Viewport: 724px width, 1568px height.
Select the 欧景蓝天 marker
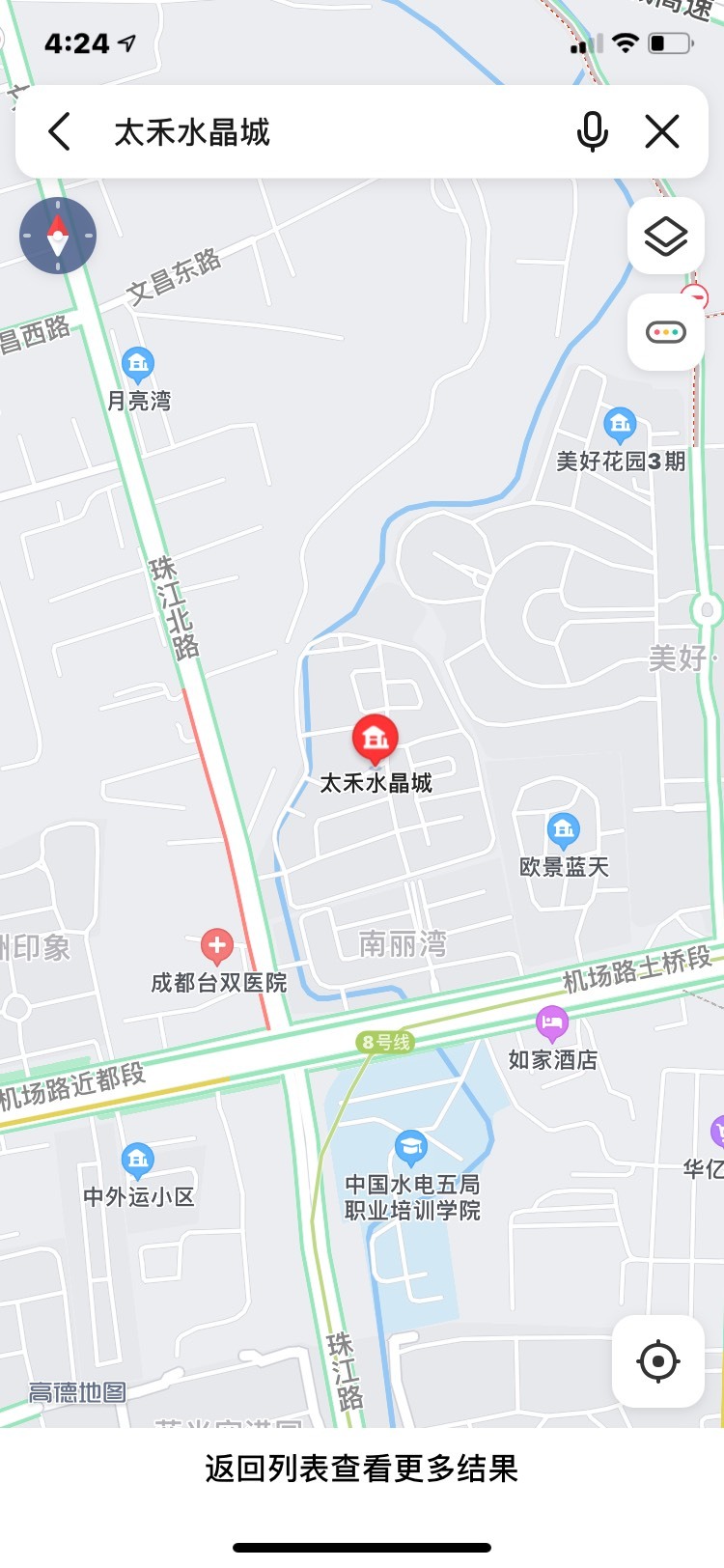pyautogui.click(x=563, y=830)
